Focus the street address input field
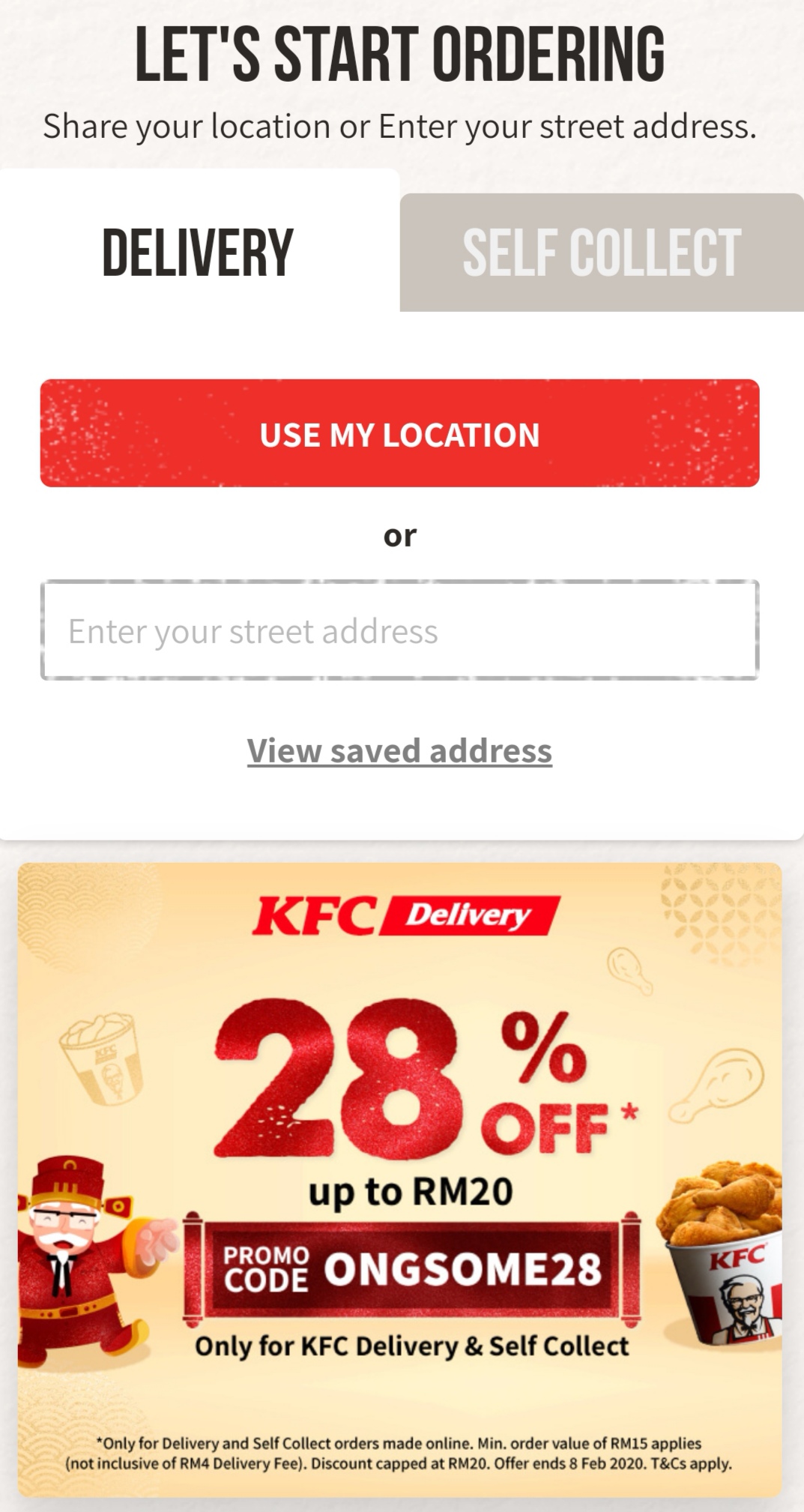Viewport: 804px width, 1512px height. (x=399, y=630)
